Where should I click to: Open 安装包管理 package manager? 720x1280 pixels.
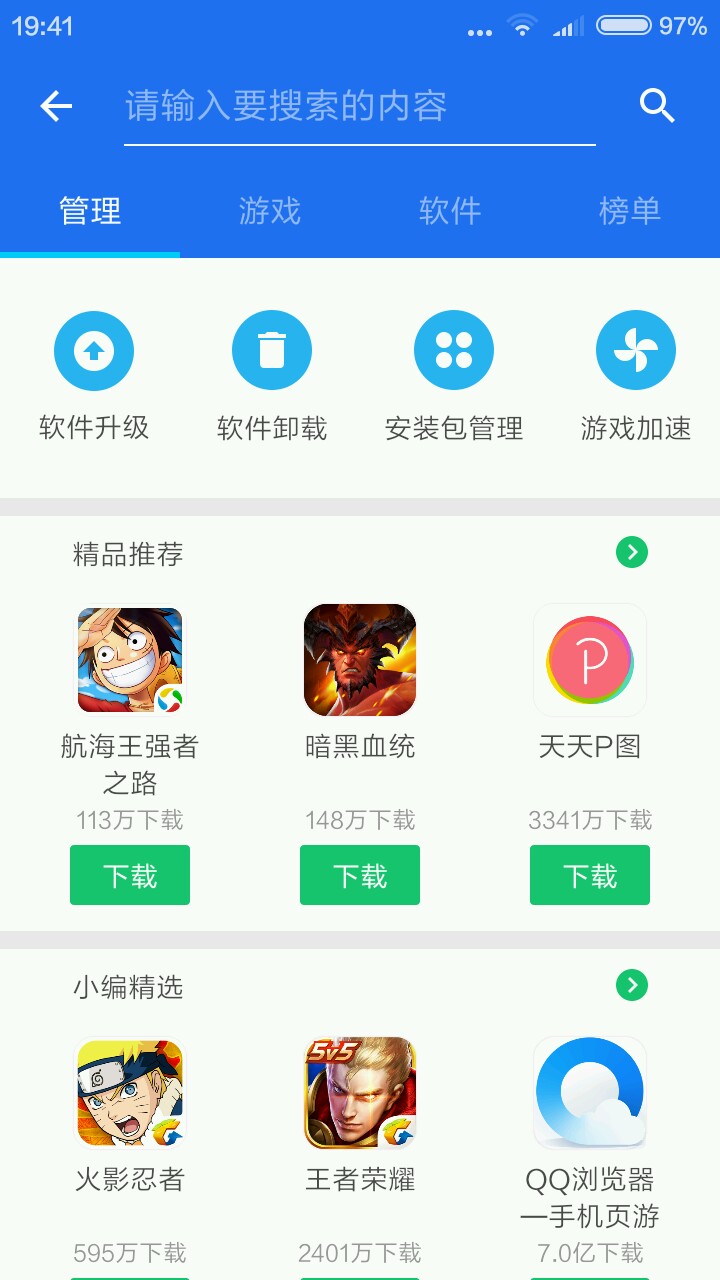(x=454, y=351)
